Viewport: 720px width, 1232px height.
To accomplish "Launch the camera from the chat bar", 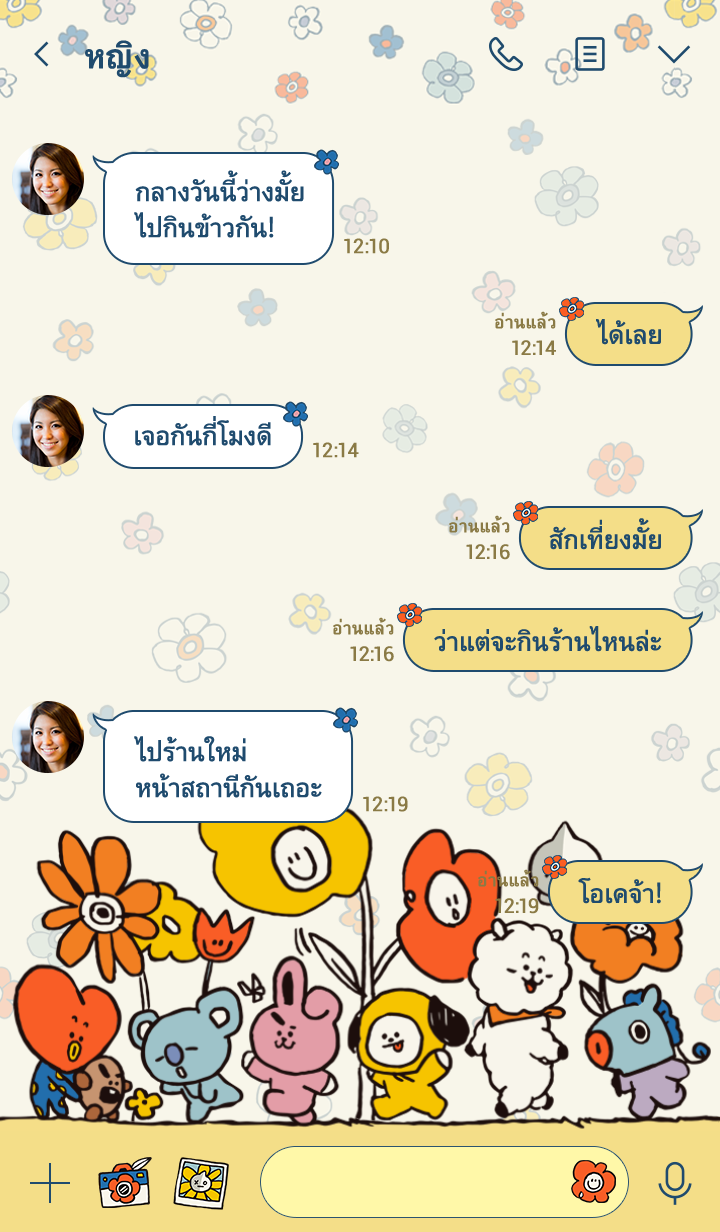I will [x=124, y=1183].
